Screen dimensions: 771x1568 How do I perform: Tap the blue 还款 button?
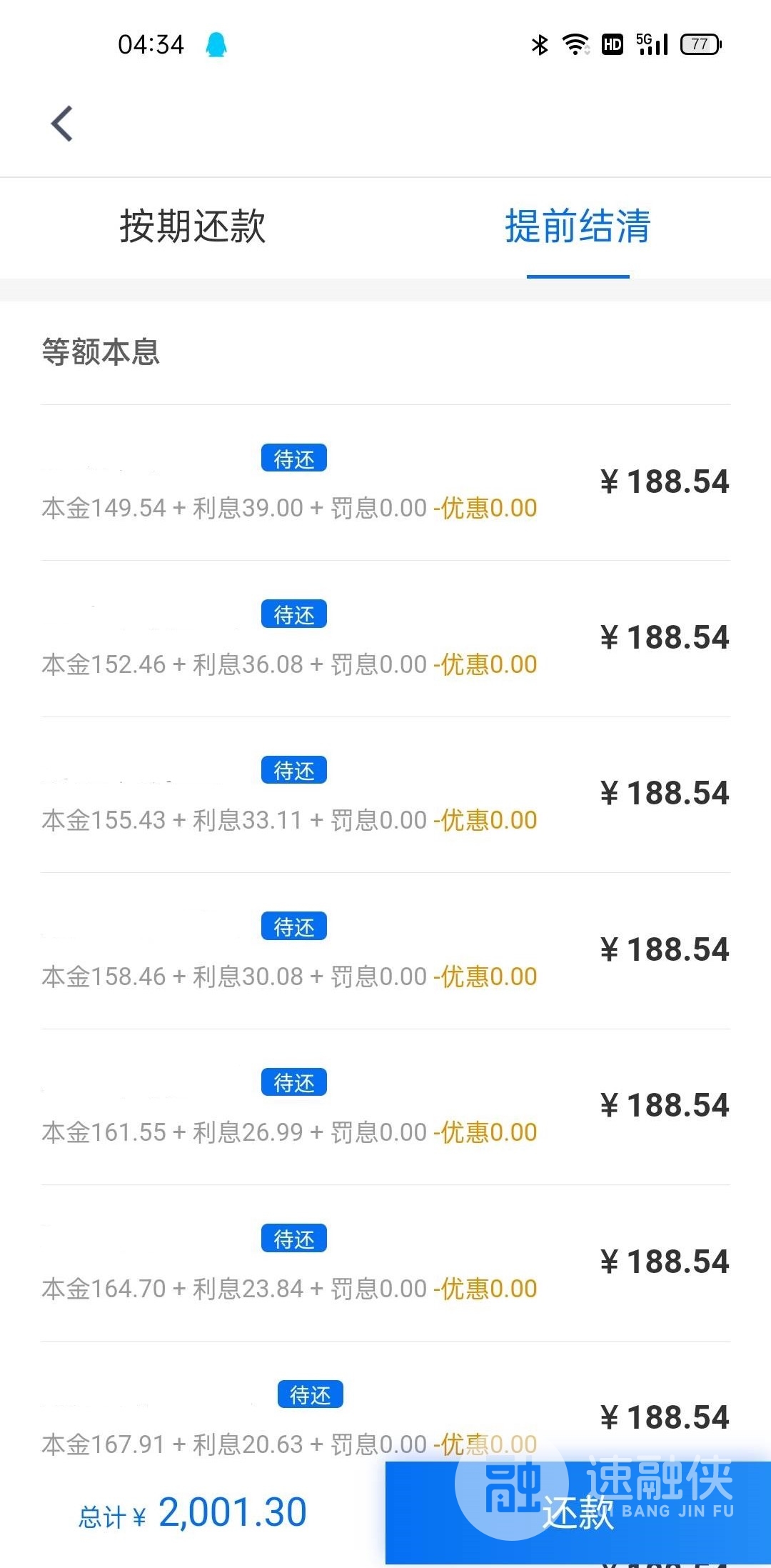578,1512
